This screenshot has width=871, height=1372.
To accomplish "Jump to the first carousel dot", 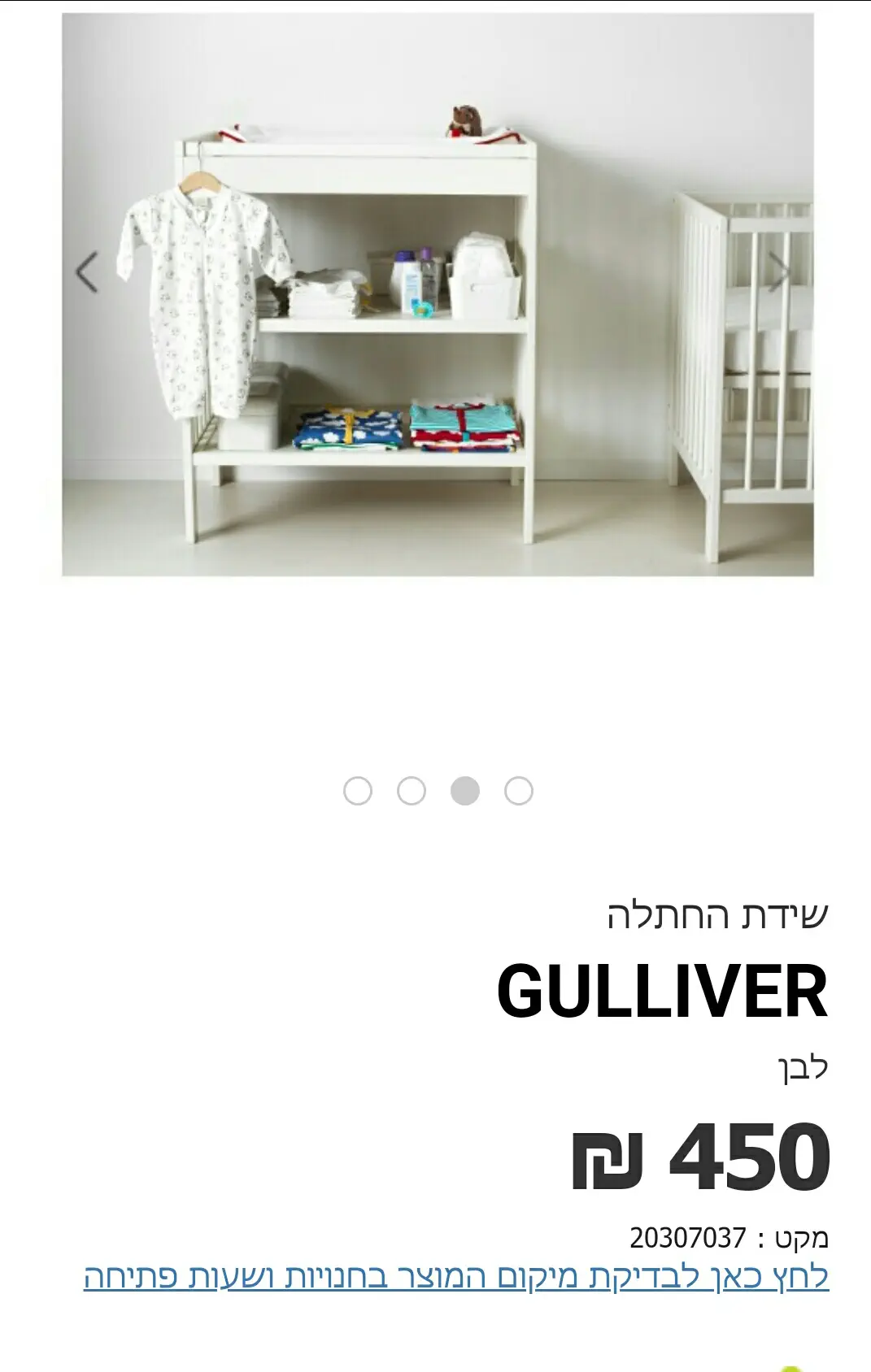I will [358, 791].
